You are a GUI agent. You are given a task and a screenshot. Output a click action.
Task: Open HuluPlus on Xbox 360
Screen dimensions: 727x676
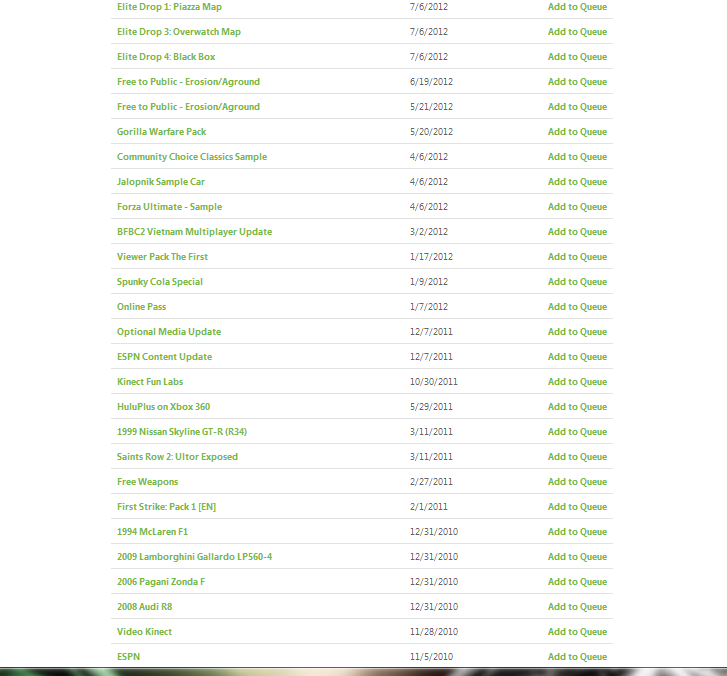pos(163,407)
